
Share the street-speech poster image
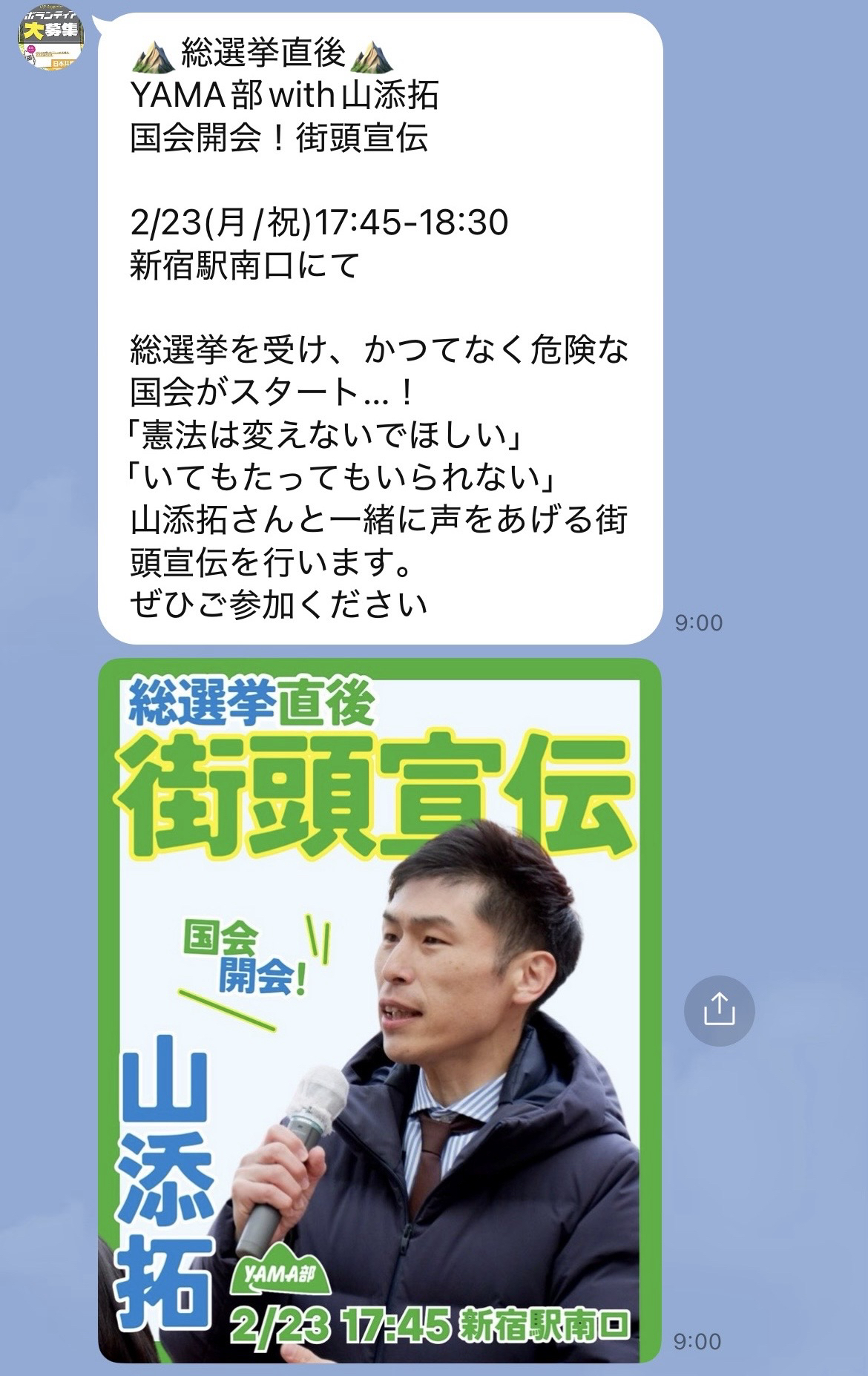click(x=718, y=1010)
